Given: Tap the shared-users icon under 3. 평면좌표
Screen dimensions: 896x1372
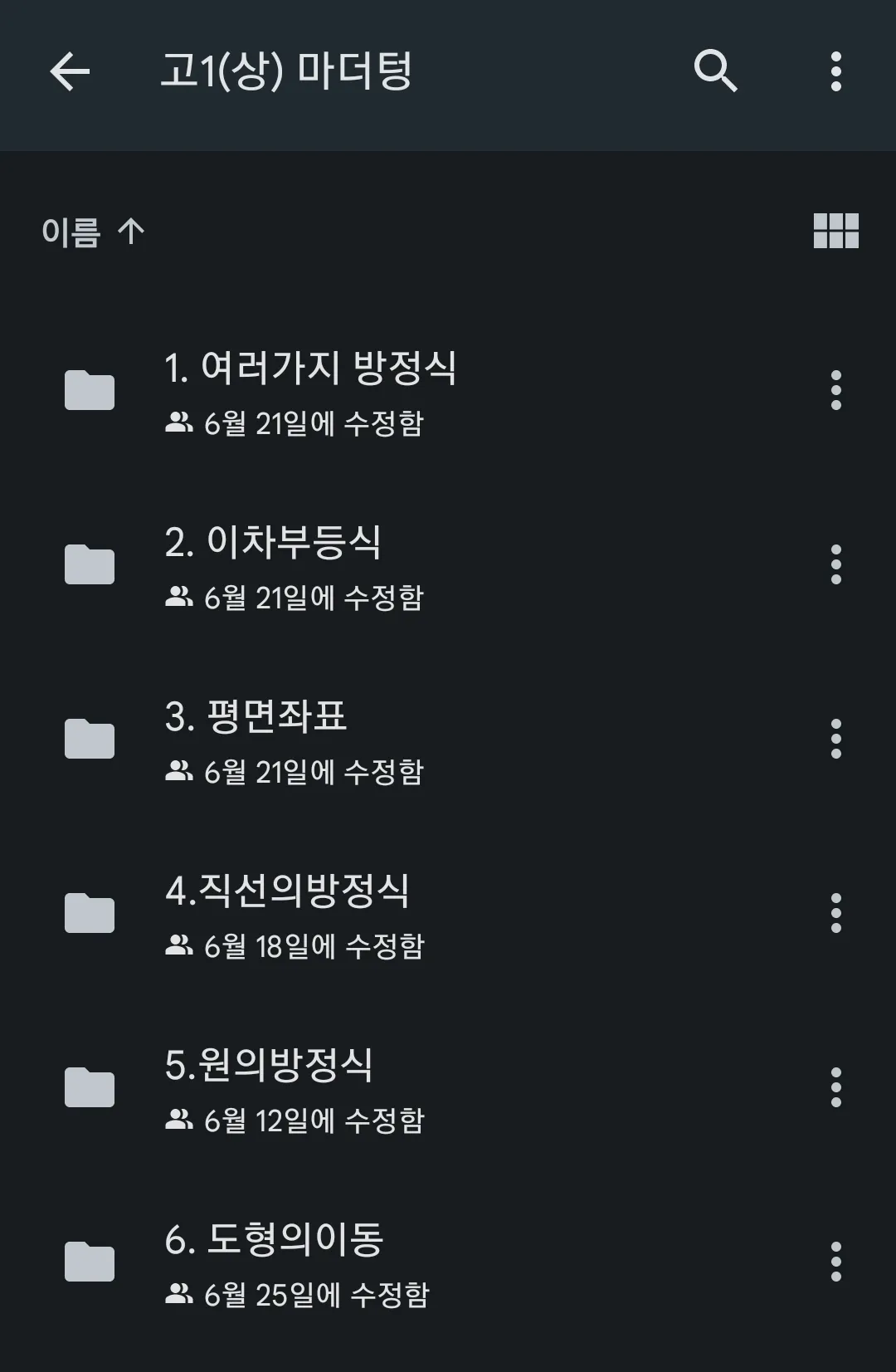Looking at the screenshot, I should pos(179,771).
